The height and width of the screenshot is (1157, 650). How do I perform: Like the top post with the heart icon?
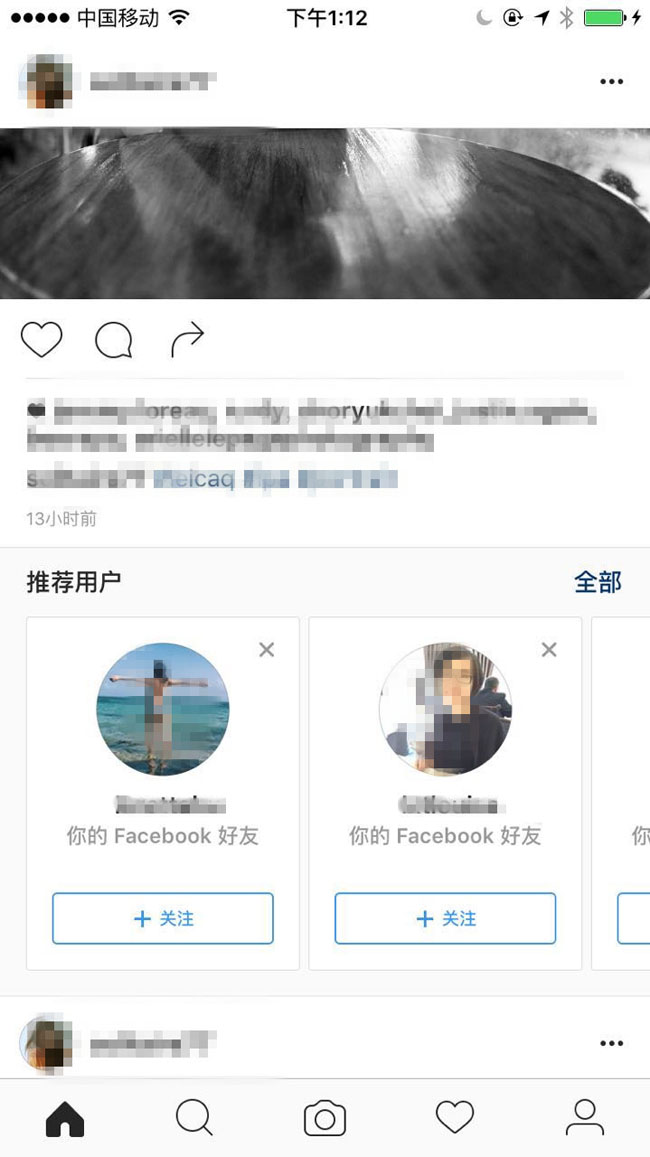coord(42,340)
